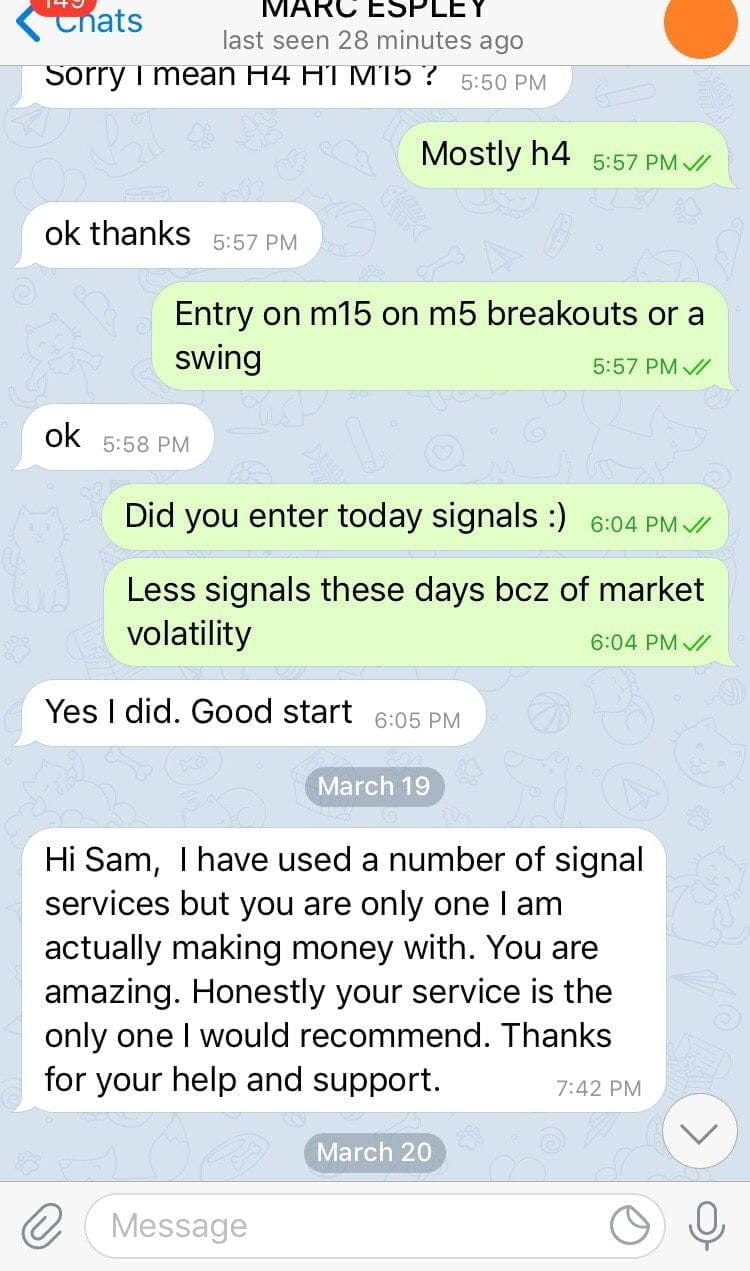
Task: Open the sticker panel icon
Action: point(630,1226)
